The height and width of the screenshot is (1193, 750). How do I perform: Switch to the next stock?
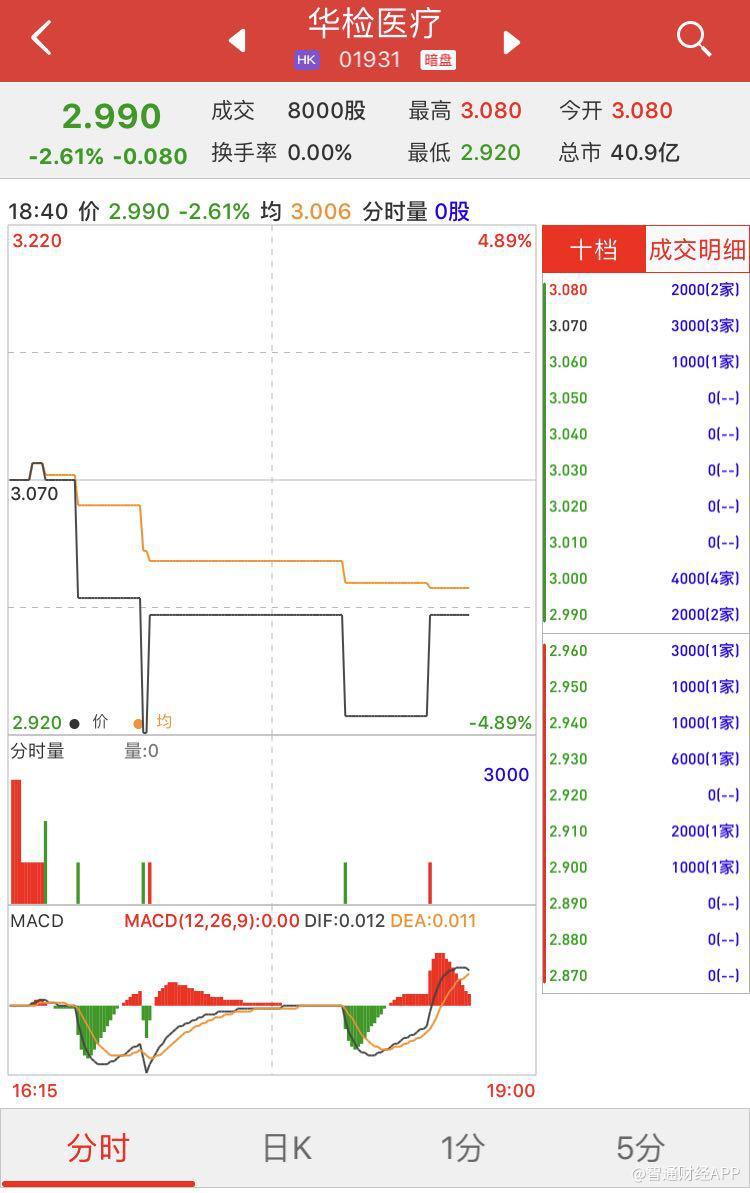[511, 41]
